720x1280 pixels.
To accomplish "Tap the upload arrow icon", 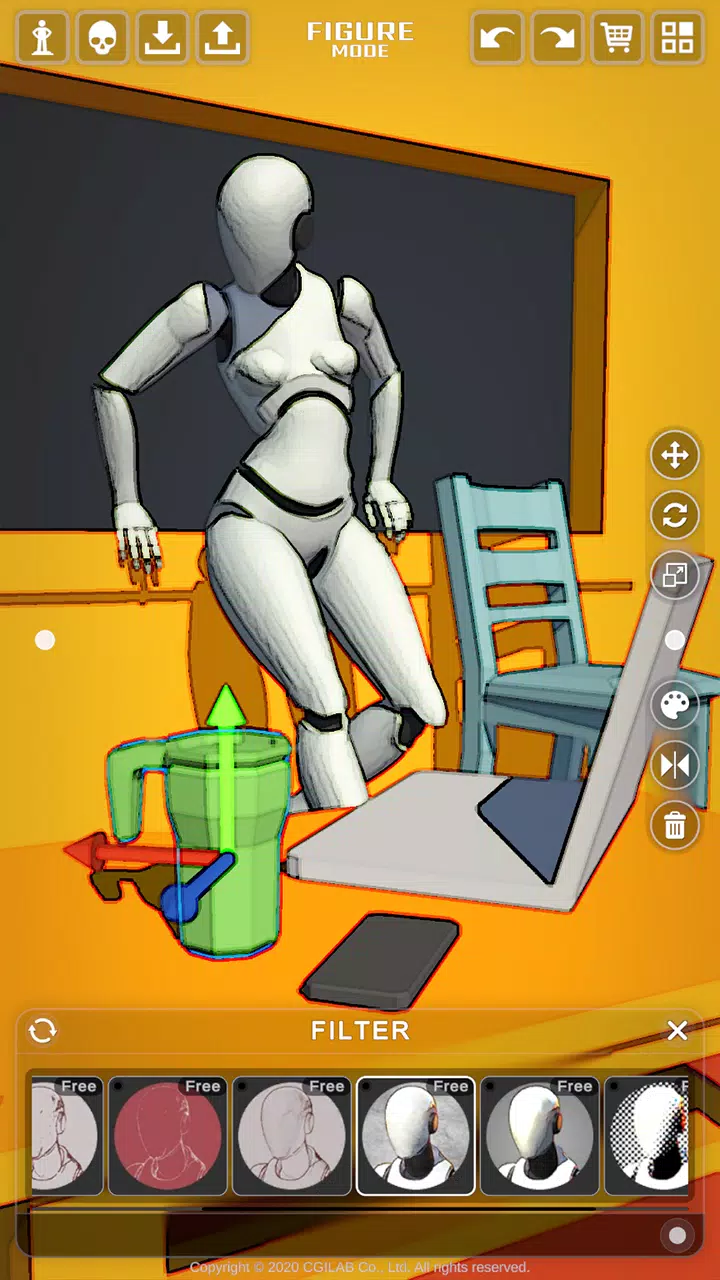I will [222, 38].
